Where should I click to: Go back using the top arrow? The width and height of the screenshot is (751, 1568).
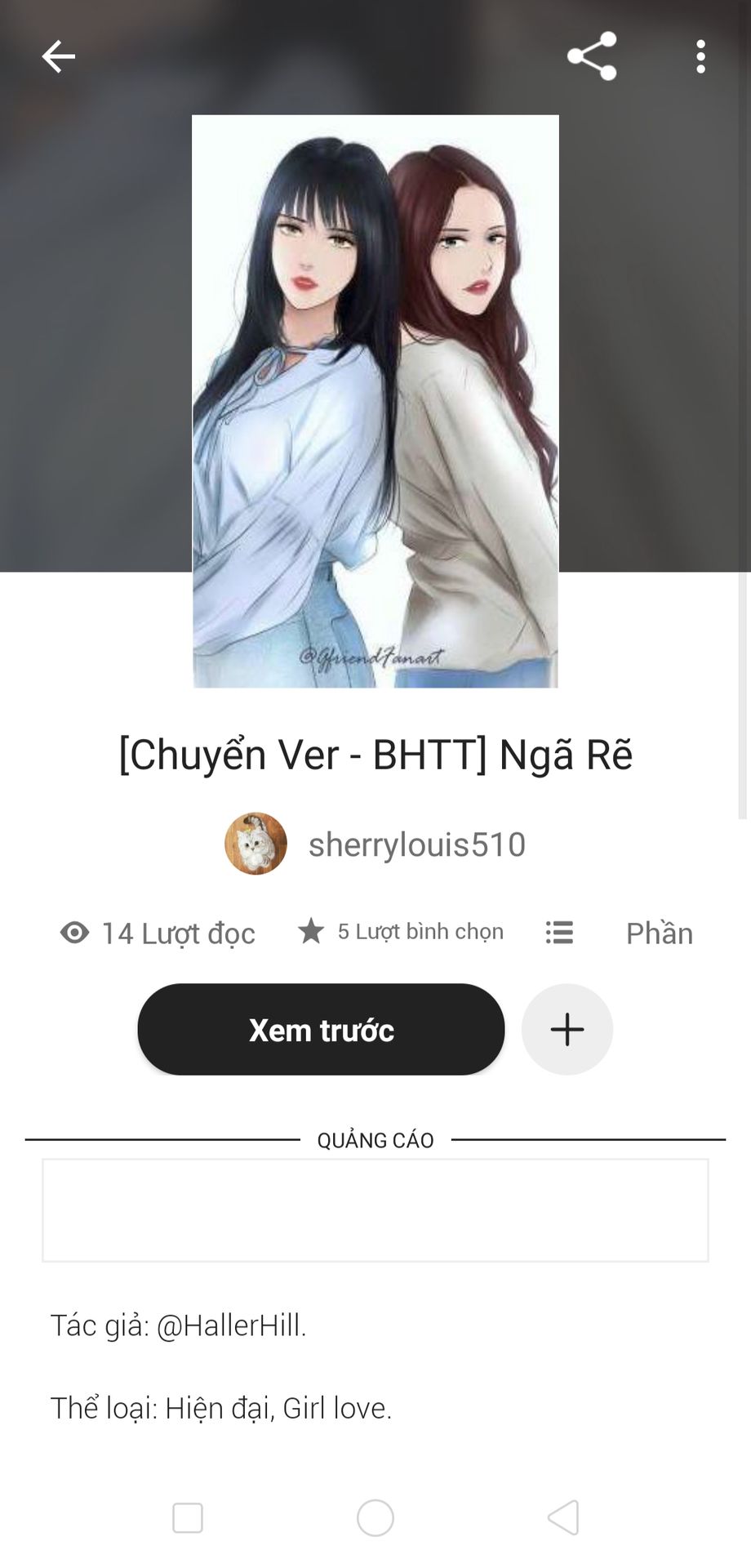tap(58, 56)
